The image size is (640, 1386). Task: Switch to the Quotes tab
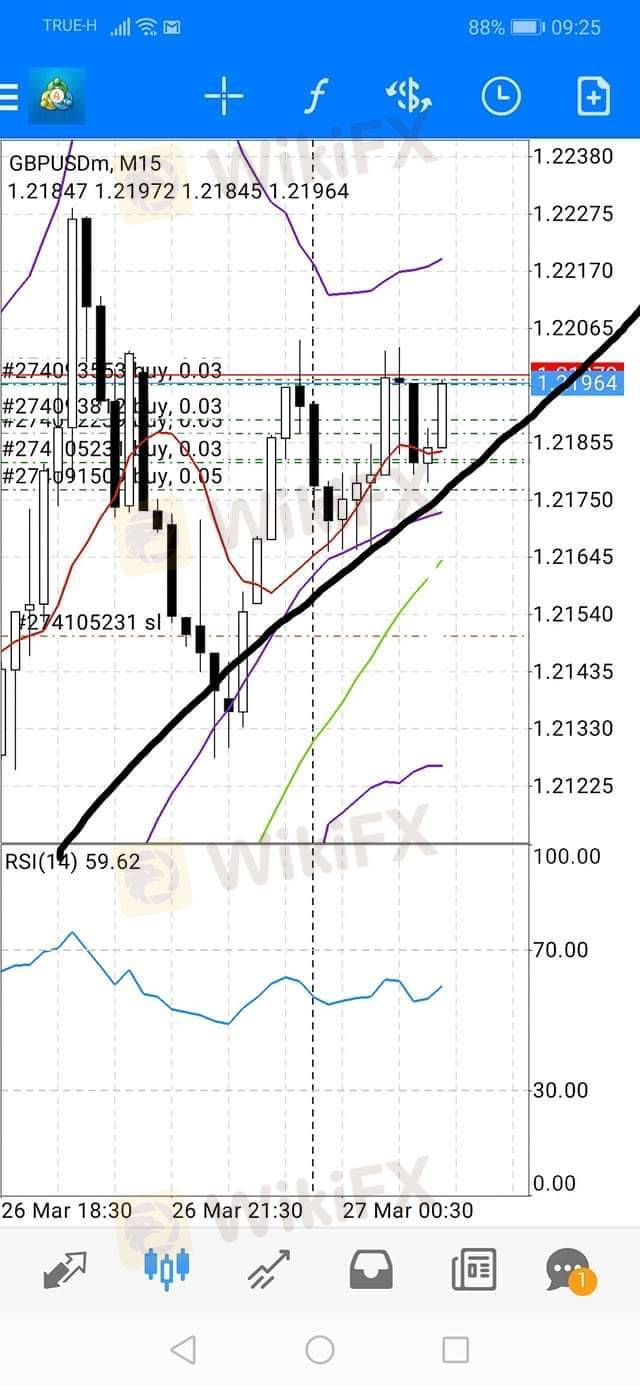[x=65, y=1270]
